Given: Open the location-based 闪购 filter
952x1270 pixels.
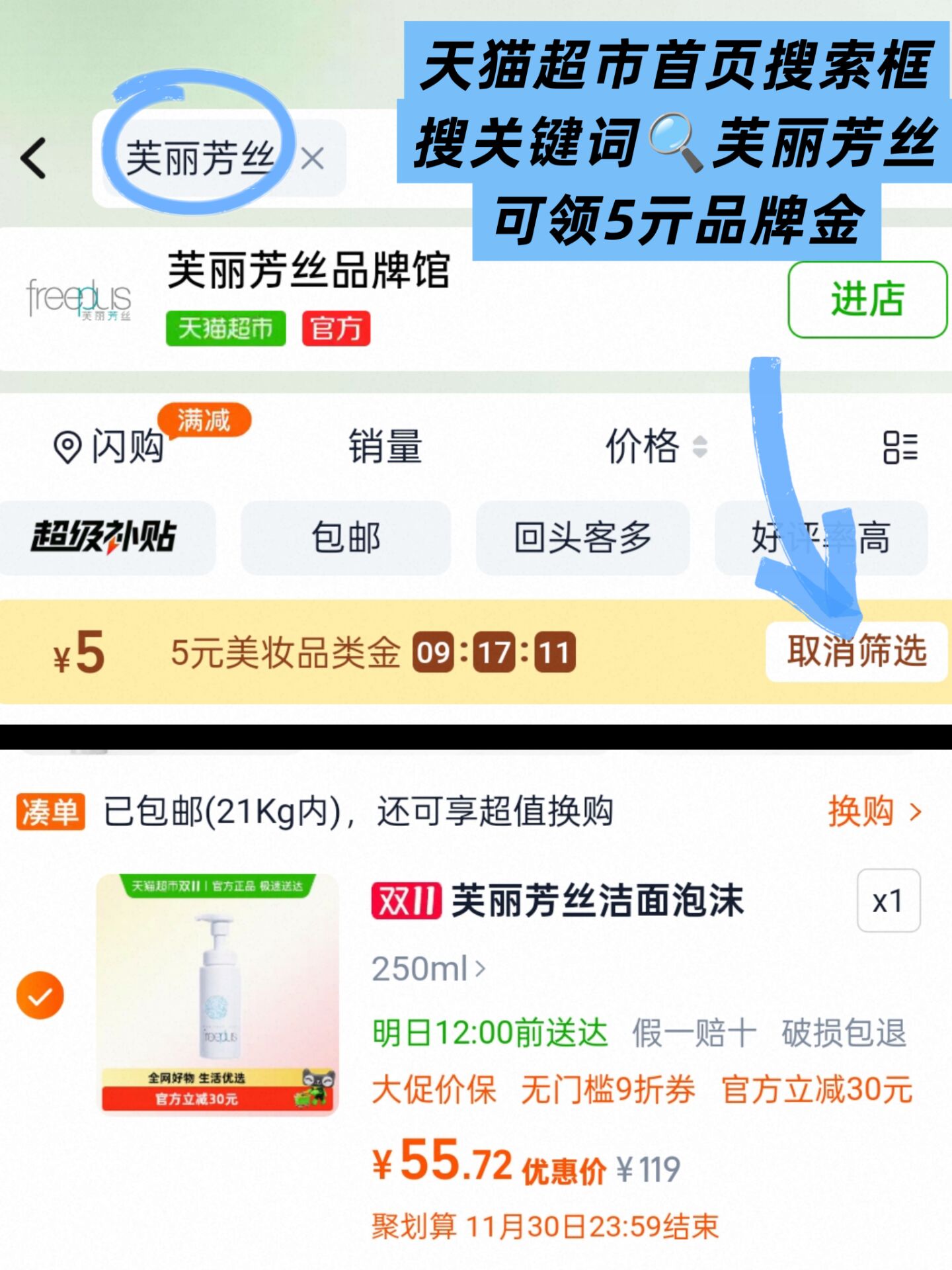Looking at the screenshot, I should tap(109, 448).
